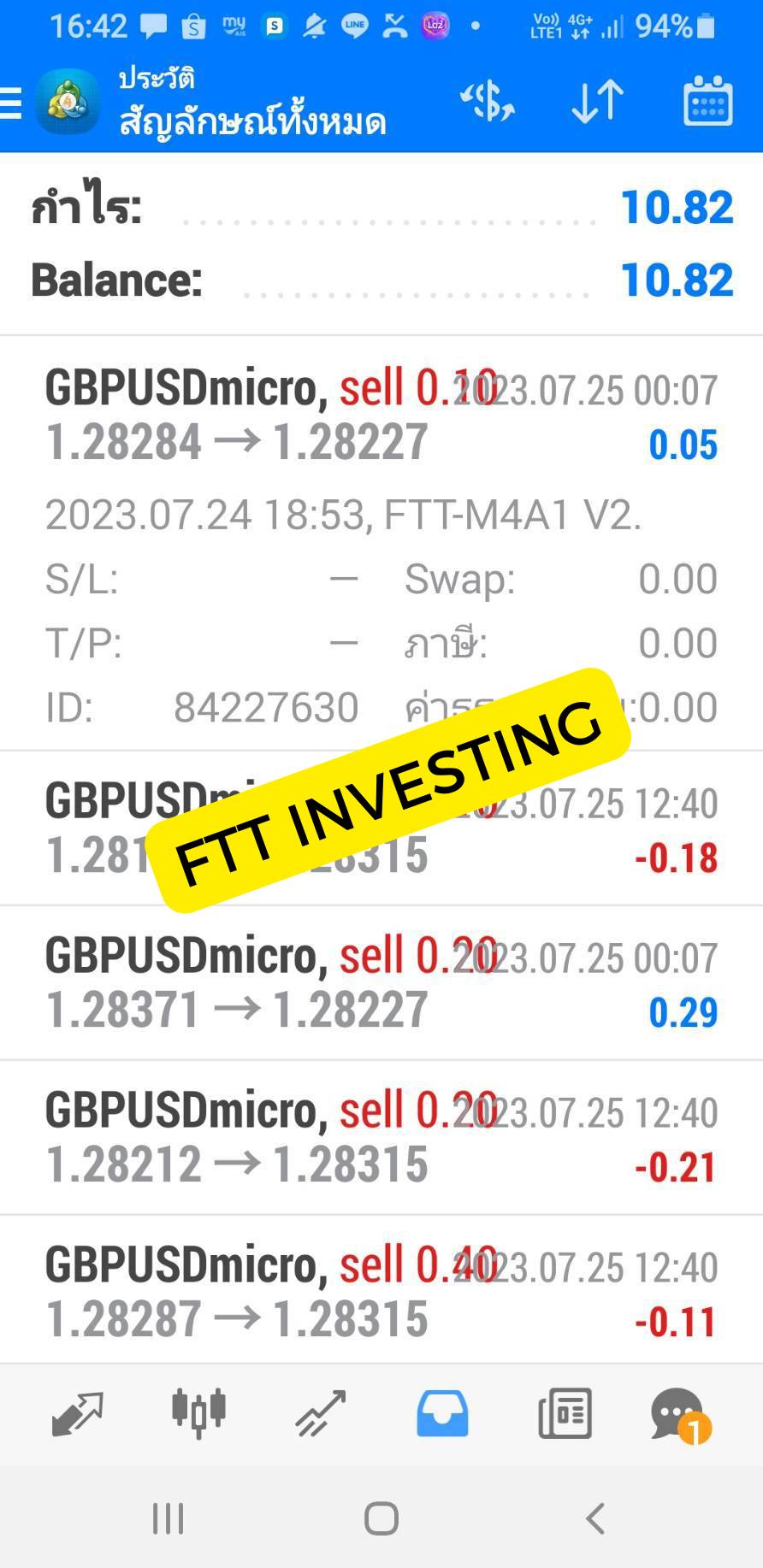Select the History inbox tab
The image size is (763, 1568).
coord(442,1414)
